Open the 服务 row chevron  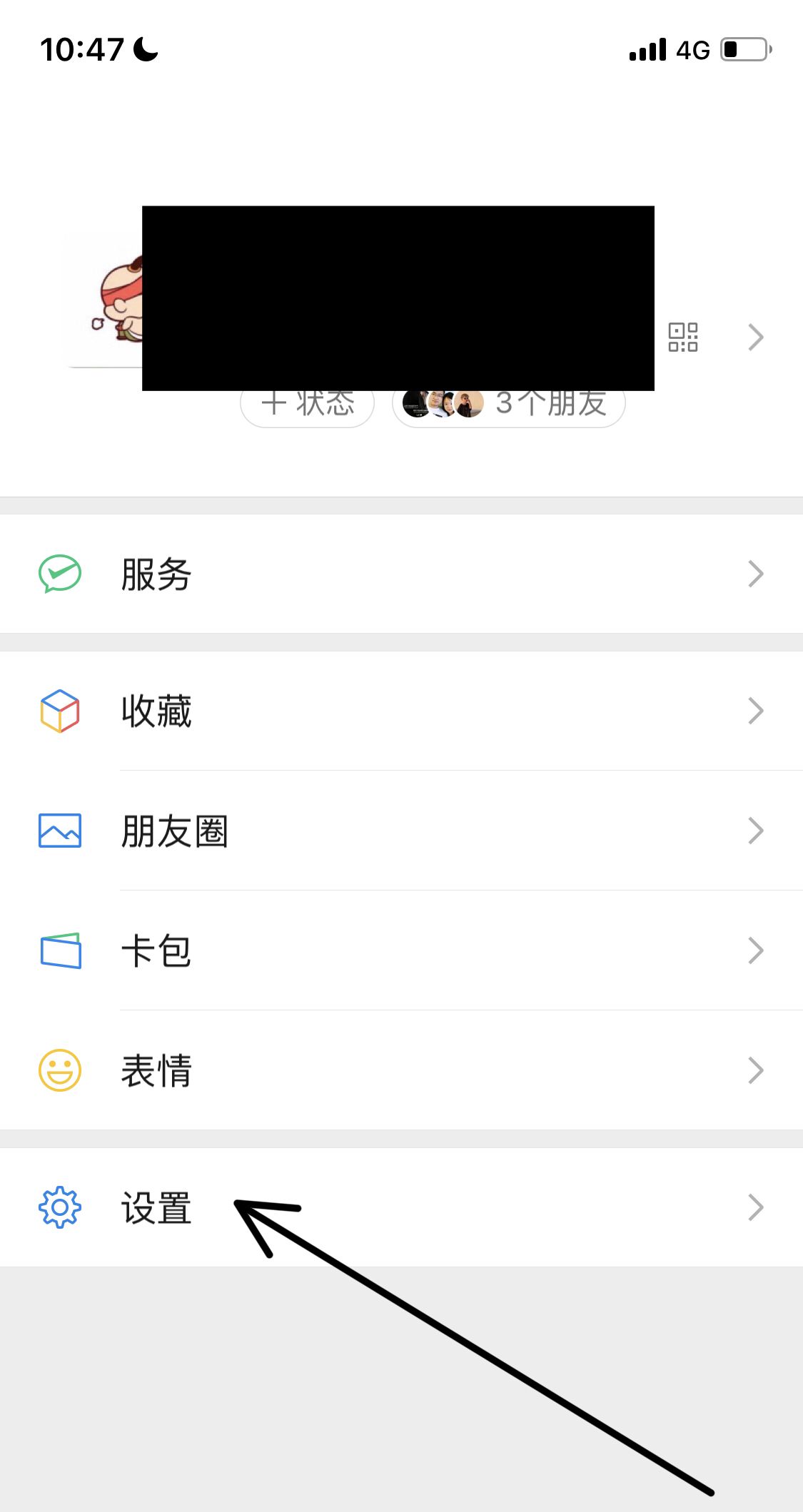pos(756,573)
